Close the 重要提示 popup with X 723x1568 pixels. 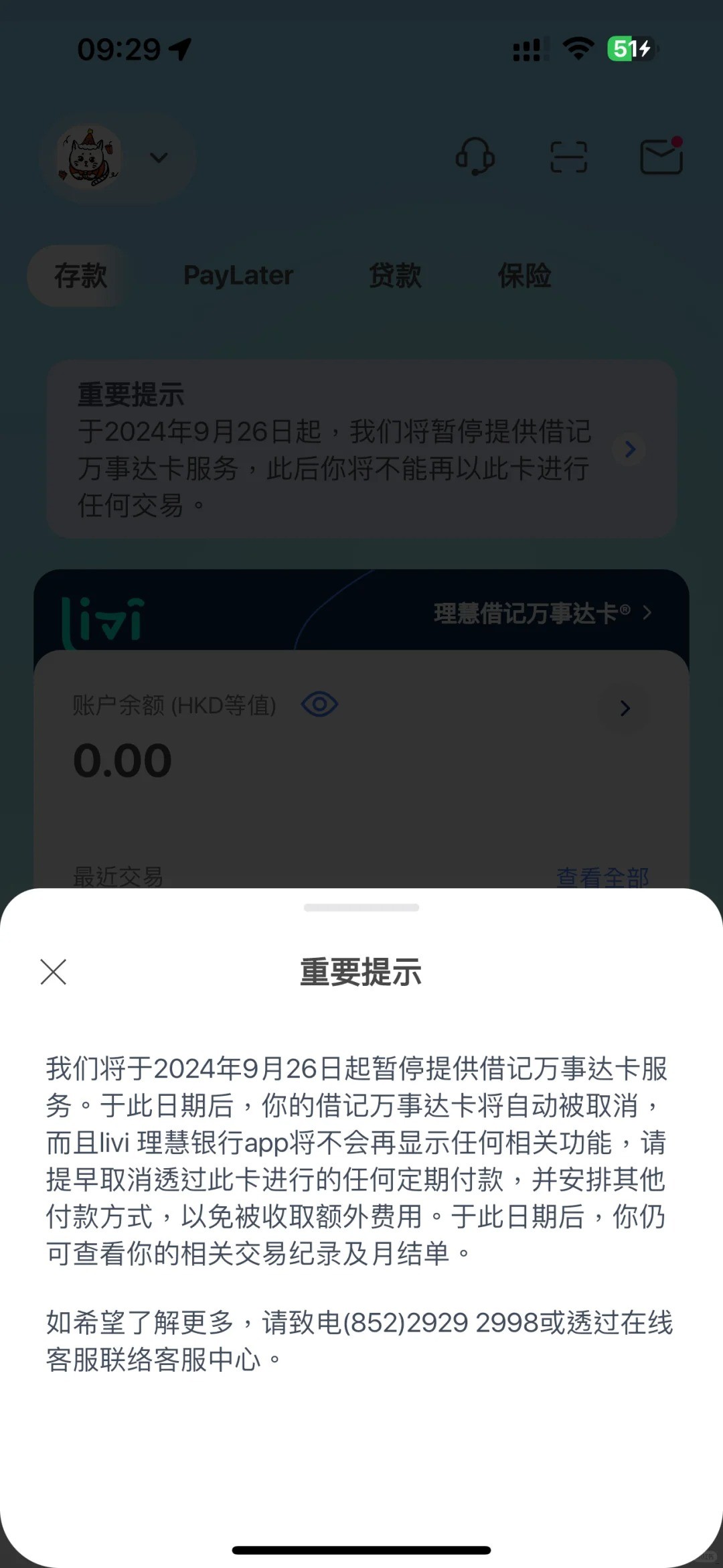tap(54, 973)
